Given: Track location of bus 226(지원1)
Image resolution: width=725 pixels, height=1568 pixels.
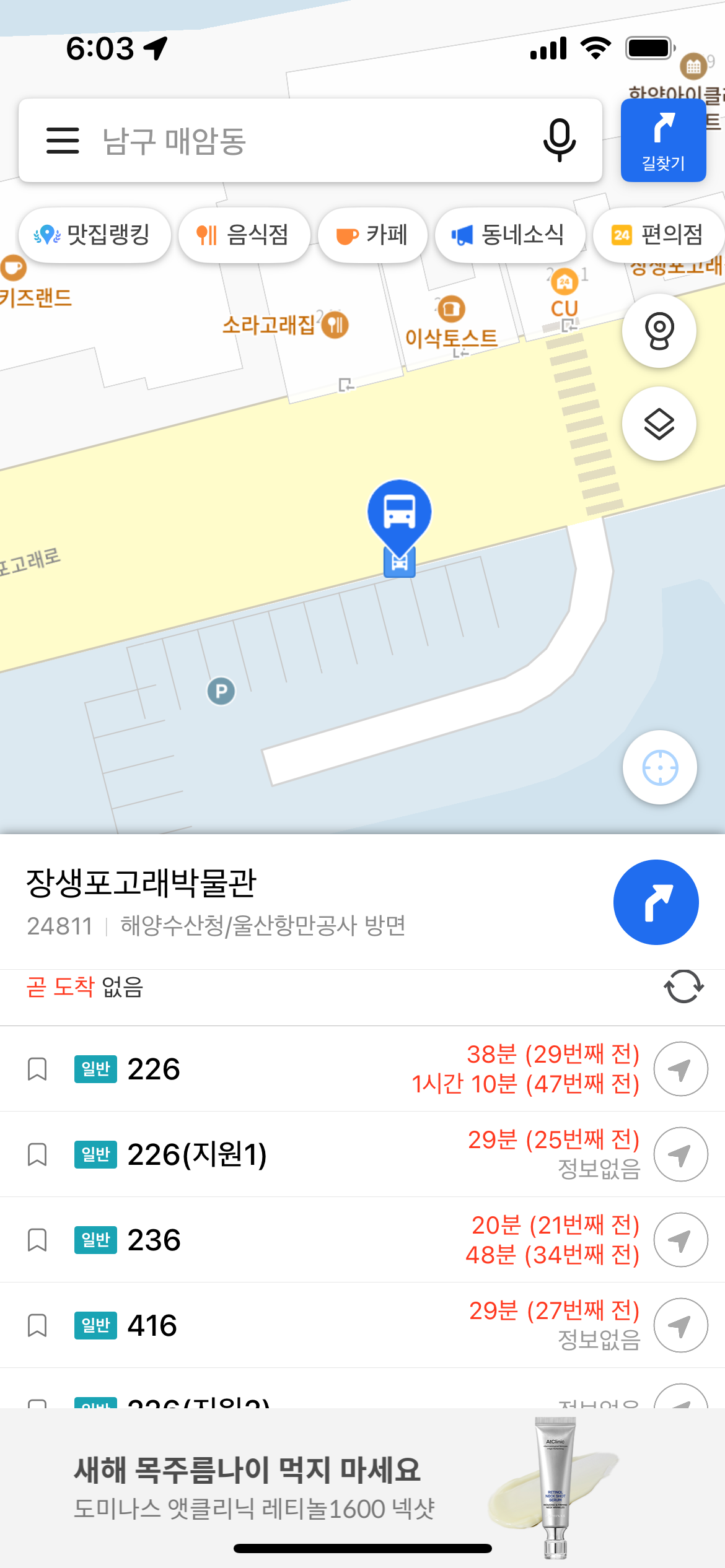Looking at the screenshot, I should click(680, 1154).
